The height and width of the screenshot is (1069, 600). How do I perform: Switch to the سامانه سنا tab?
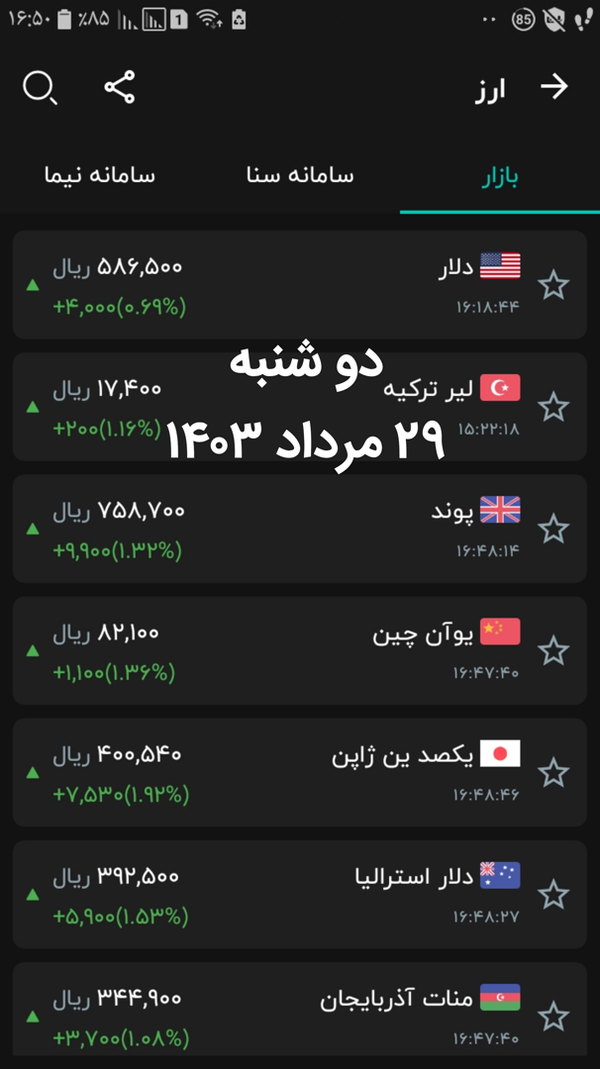click(300, 176)
